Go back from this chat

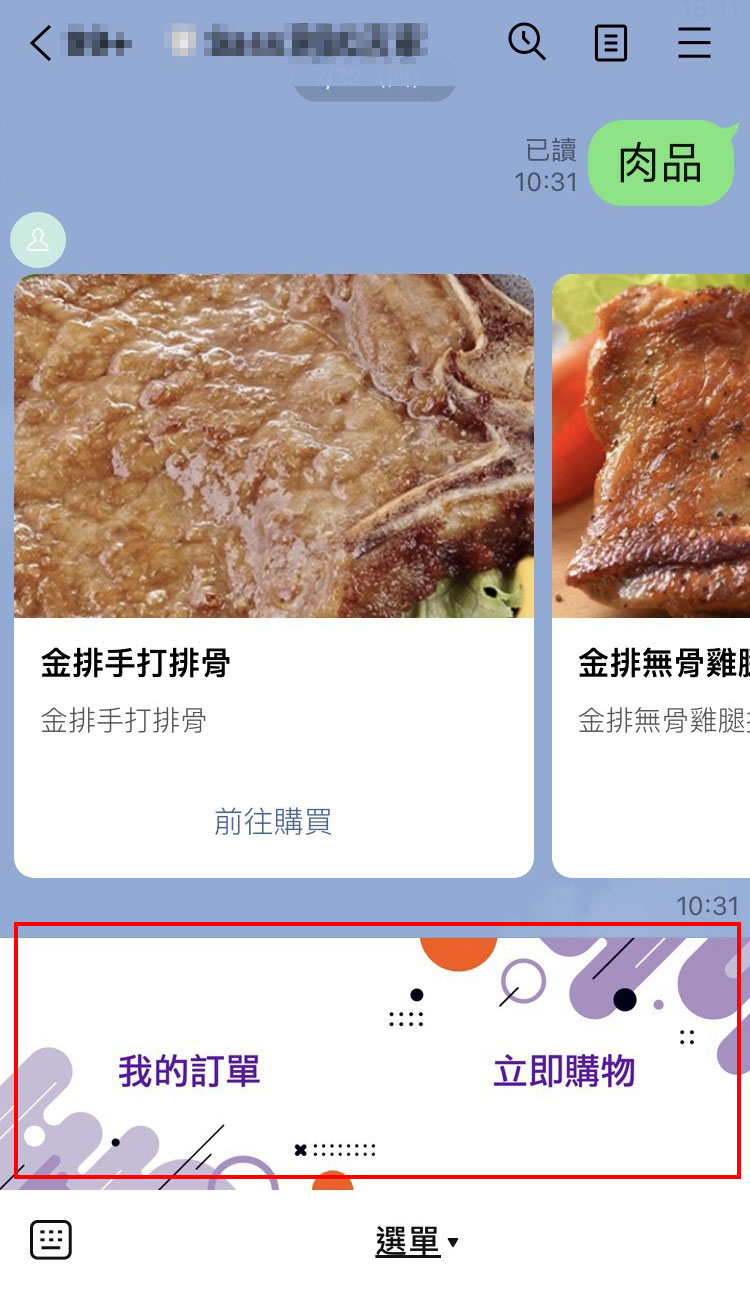[x=40, y=43]
